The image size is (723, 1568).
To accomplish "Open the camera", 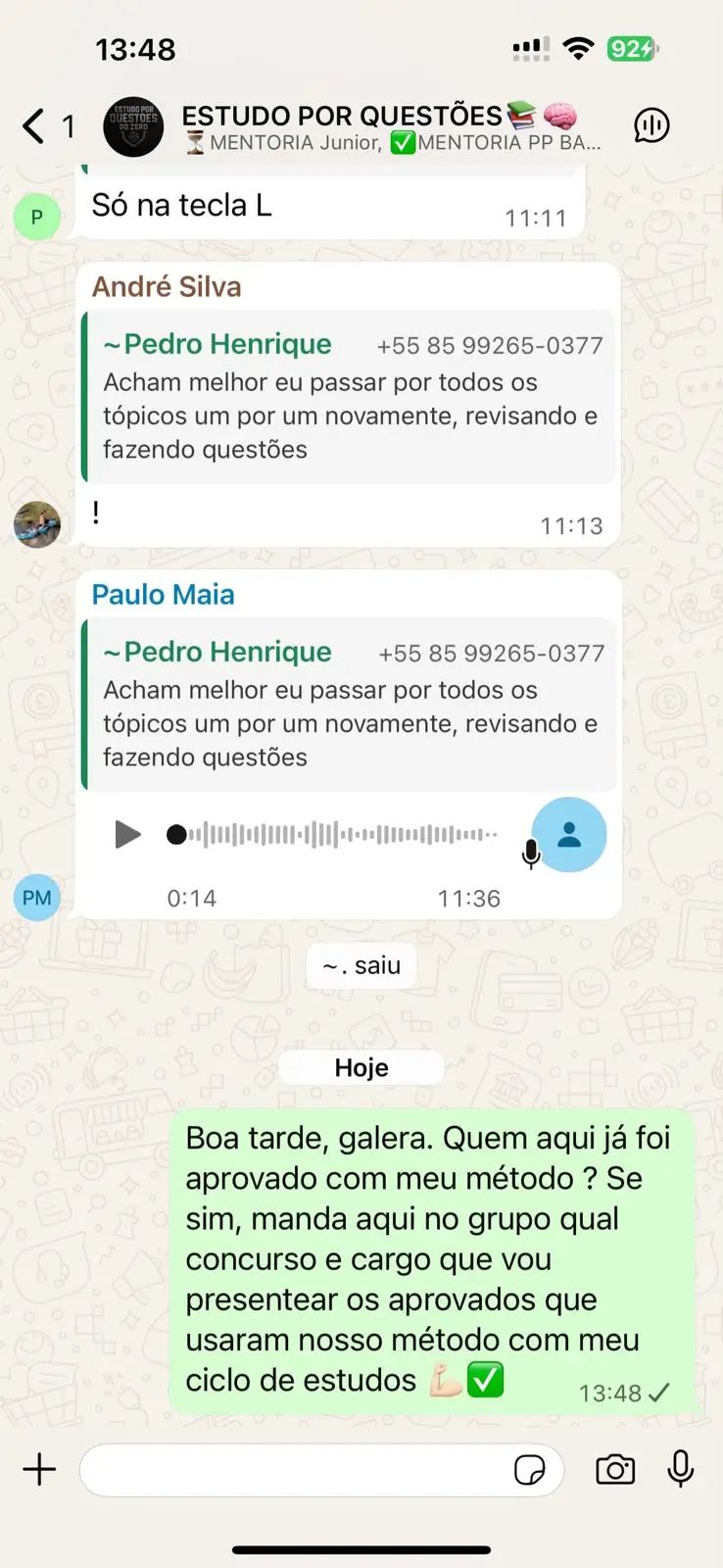I will click(x=615, y=1469).
